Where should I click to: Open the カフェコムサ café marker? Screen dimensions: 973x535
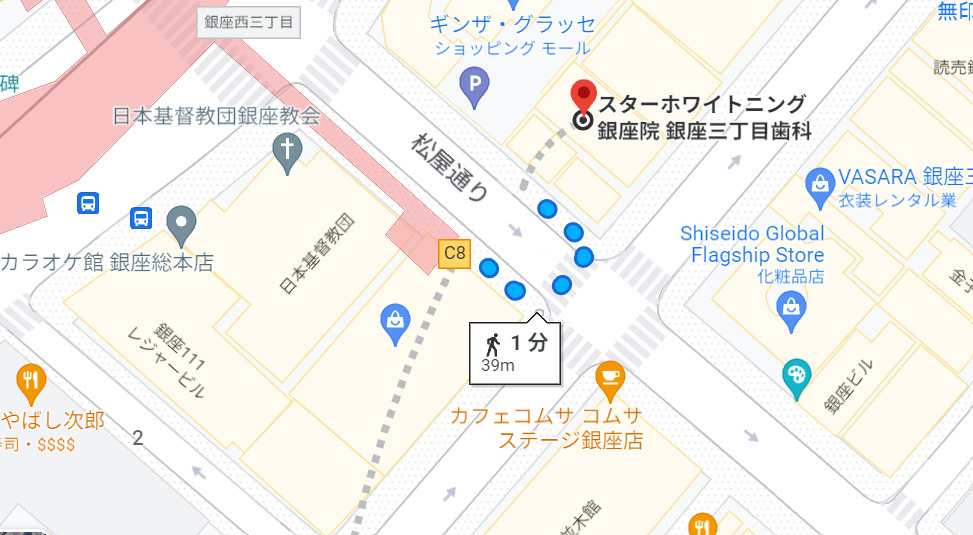click(608, 378)
